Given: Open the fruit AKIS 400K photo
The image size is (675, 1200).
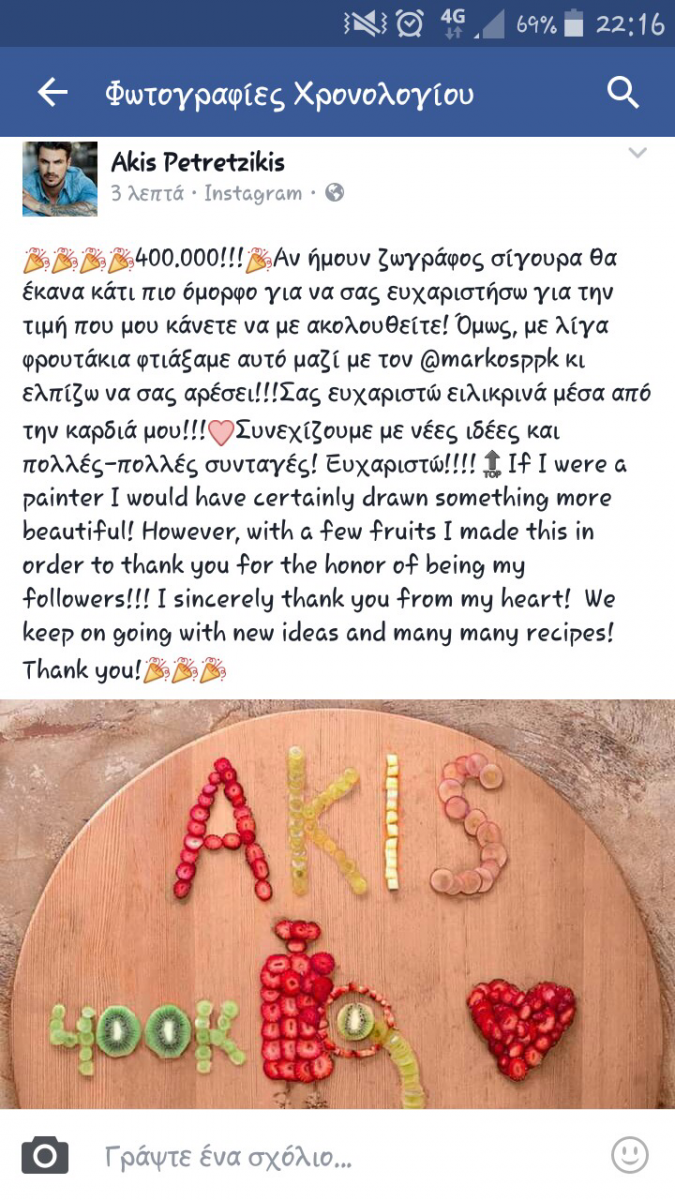Looking at the screenshot, I should click(x=337, y=904).
